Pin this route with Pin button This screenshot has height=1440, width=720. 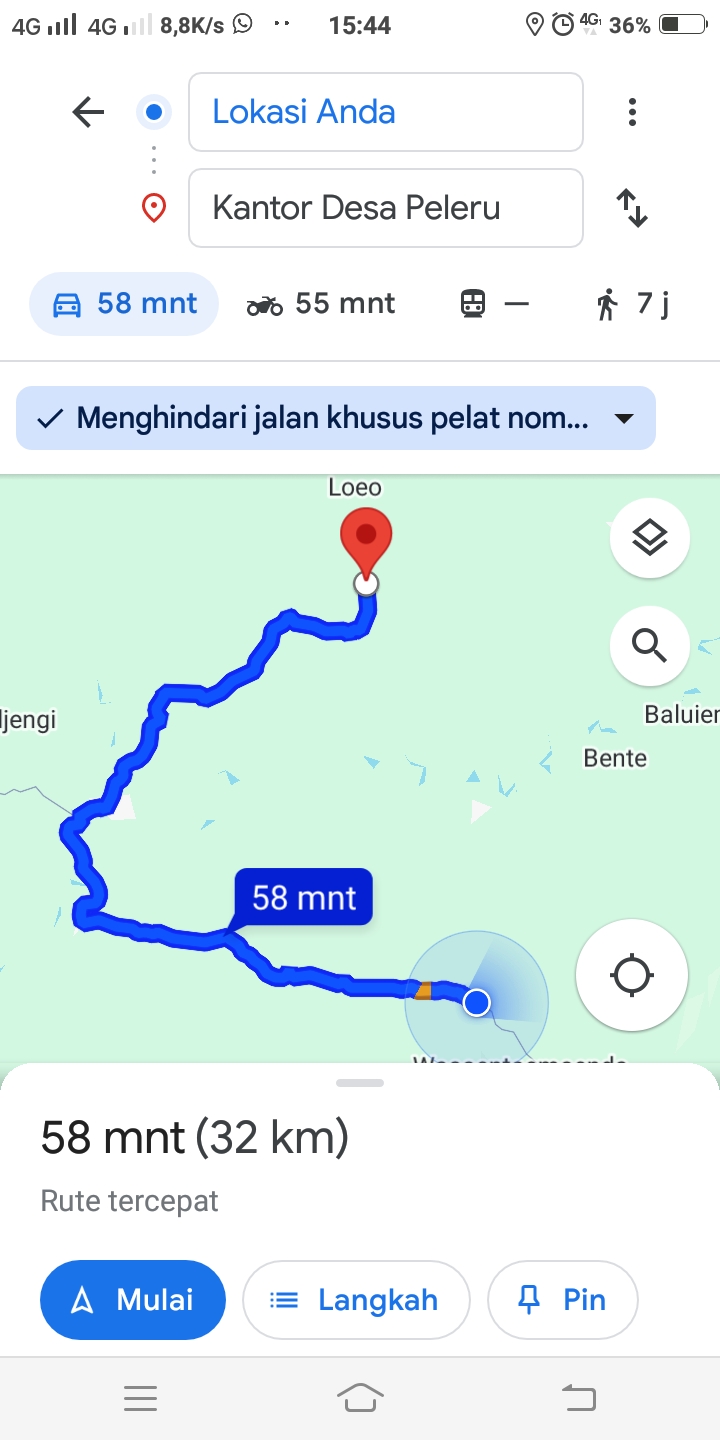pyautogui.click(x=562, y=1300)
